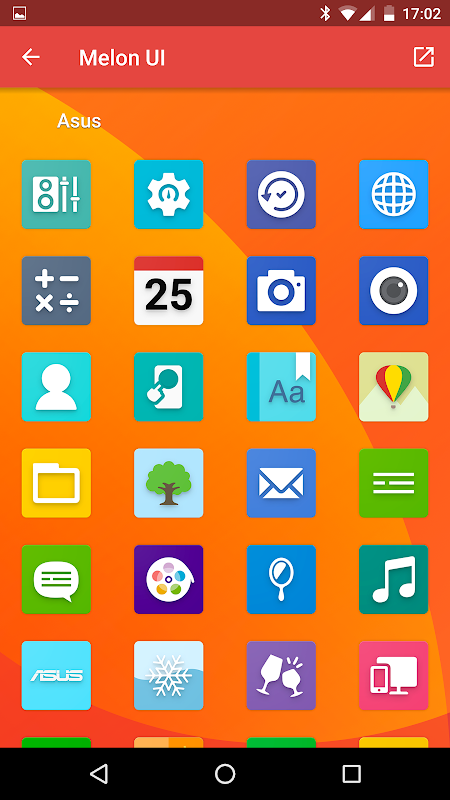Choose the globe browser icon

(x=393, y=194)
